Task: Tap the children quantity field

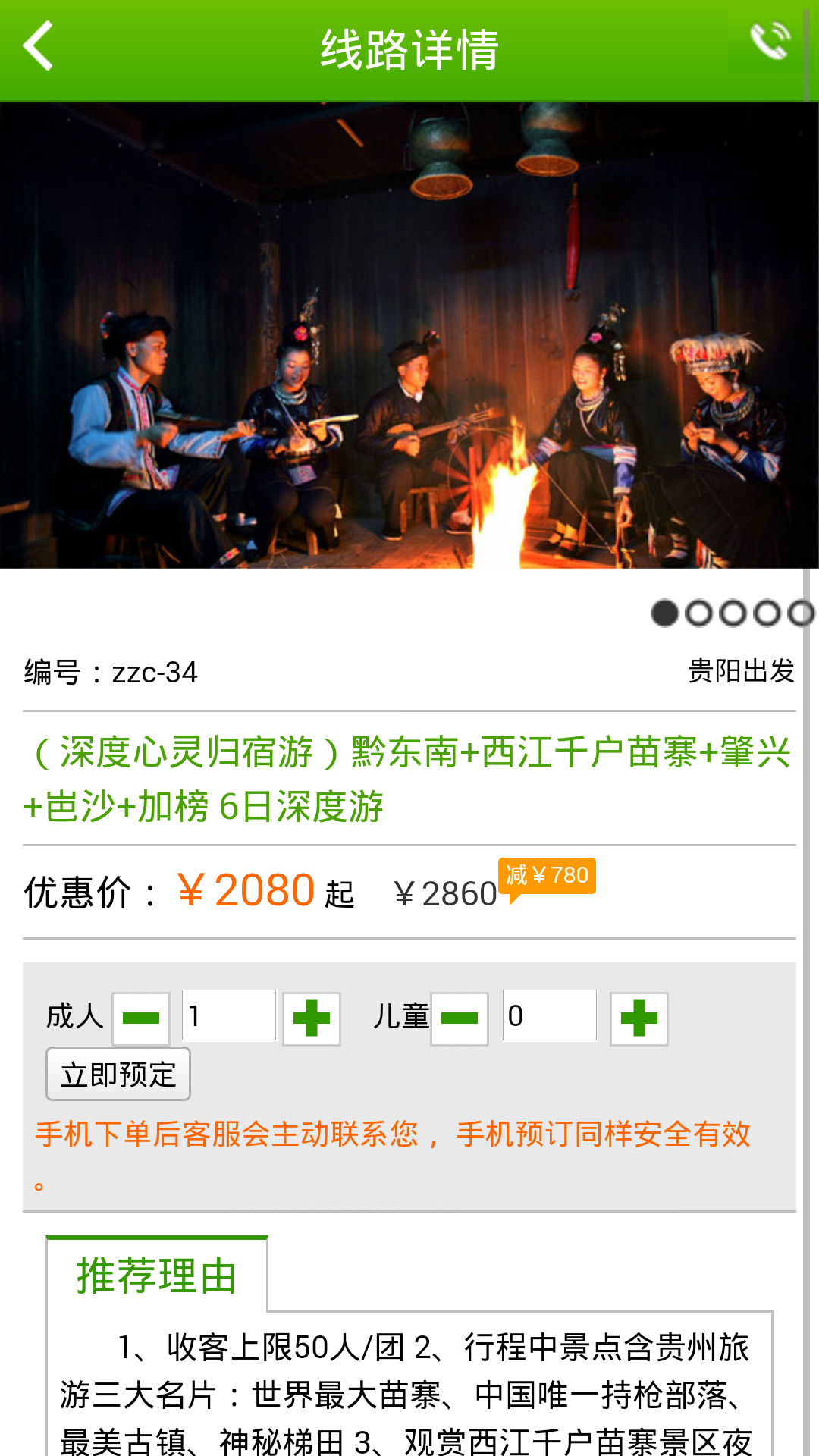Action: [550, 1015]
